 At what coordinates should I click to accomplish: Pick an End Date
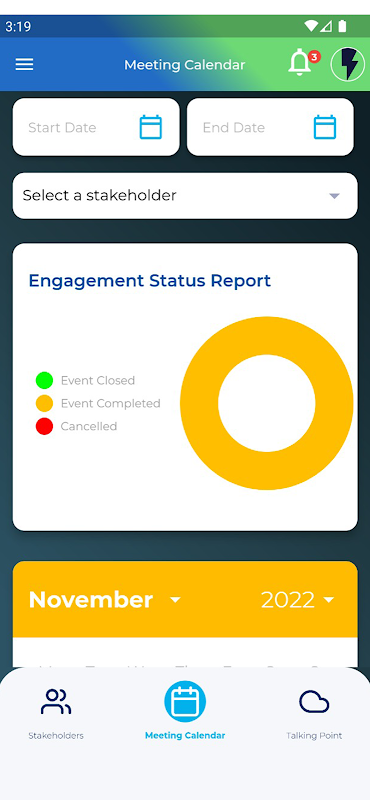click(x=270, y=127)
